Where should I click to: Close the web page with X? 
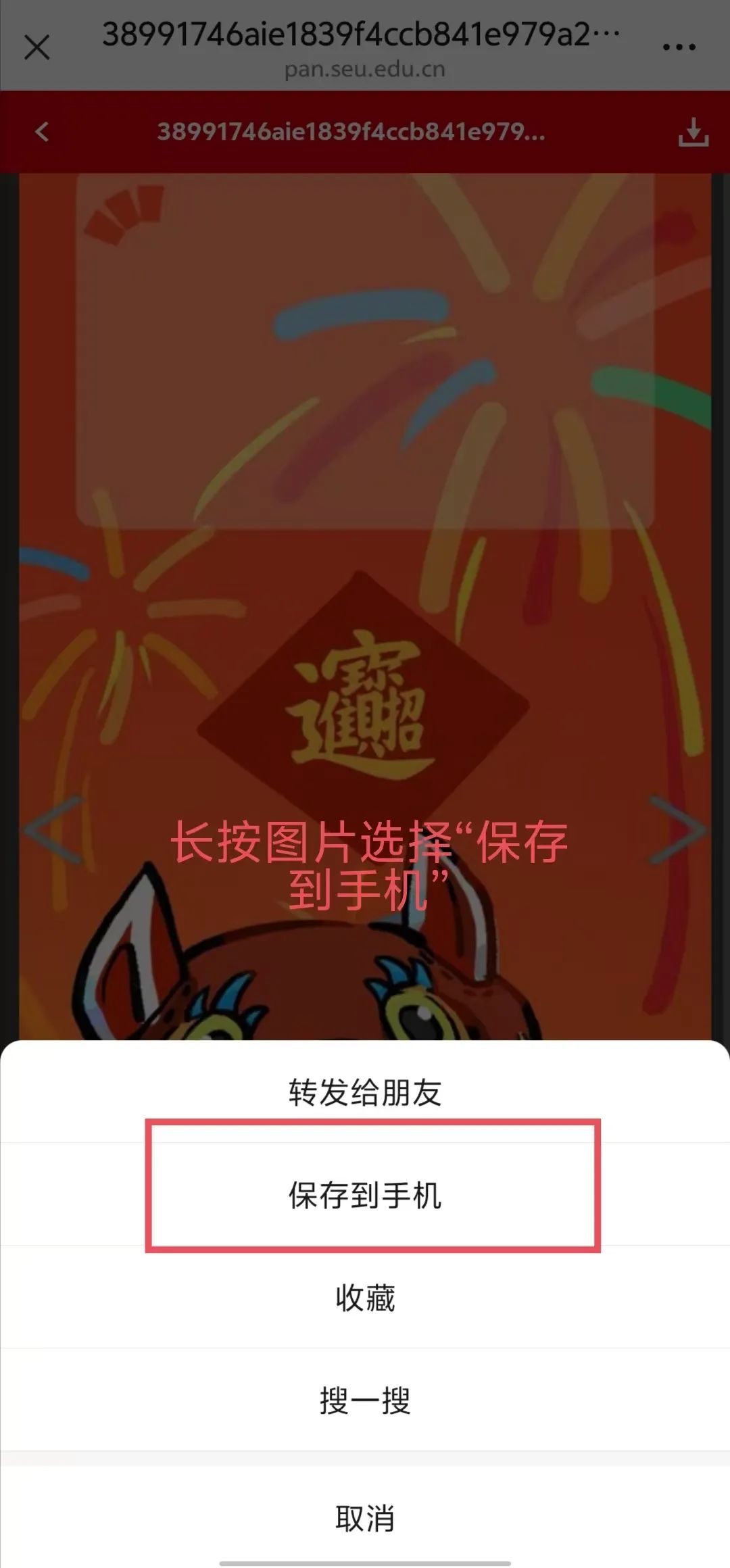tap(36, 47)
